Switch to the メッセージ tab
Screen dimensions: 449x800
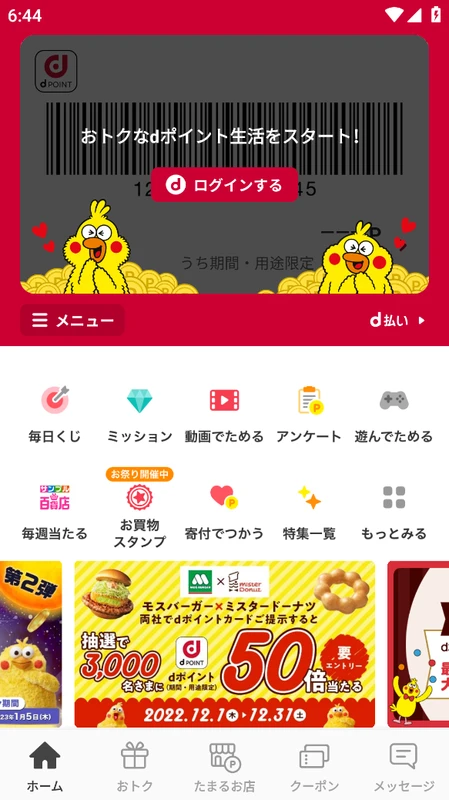404,765
